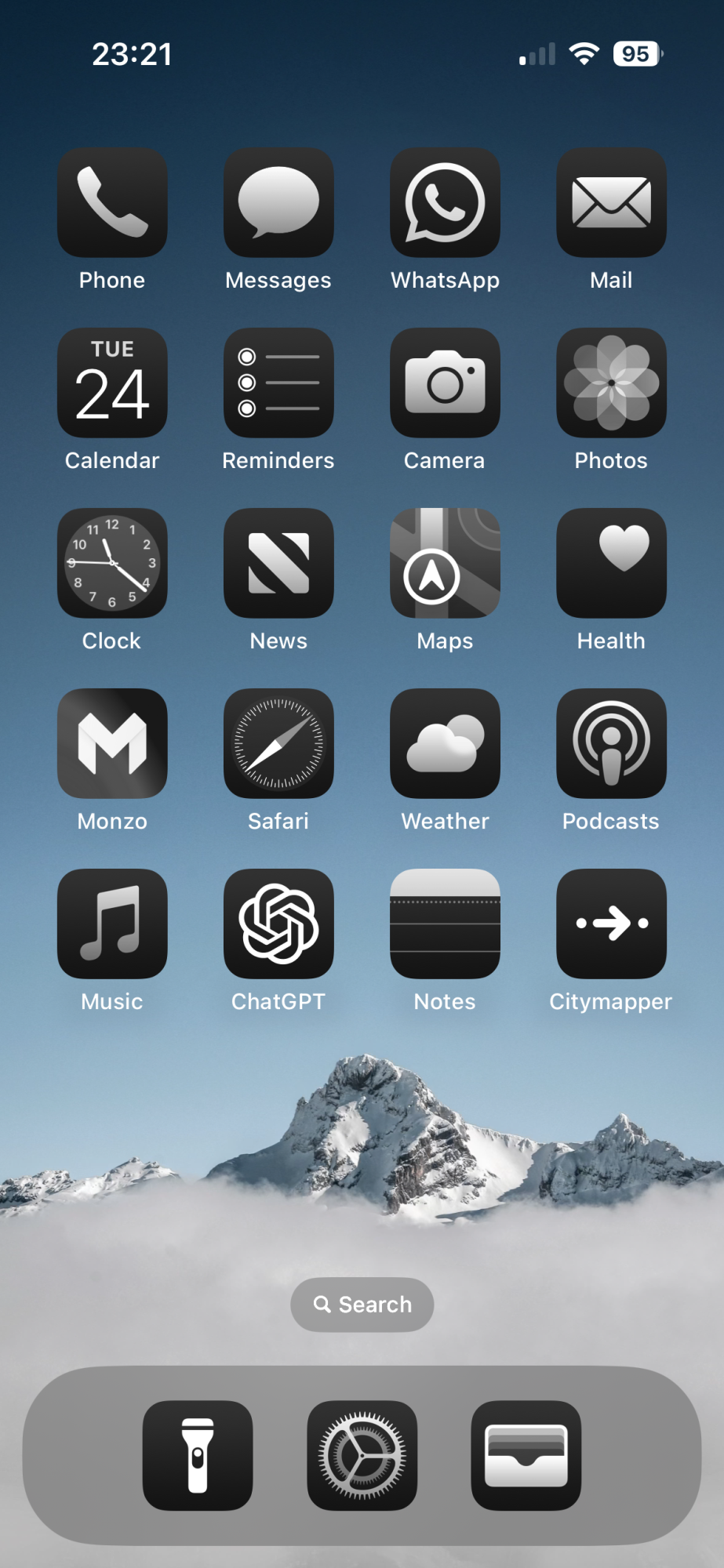
Task: Open Photos
Action: pos(611,383)
